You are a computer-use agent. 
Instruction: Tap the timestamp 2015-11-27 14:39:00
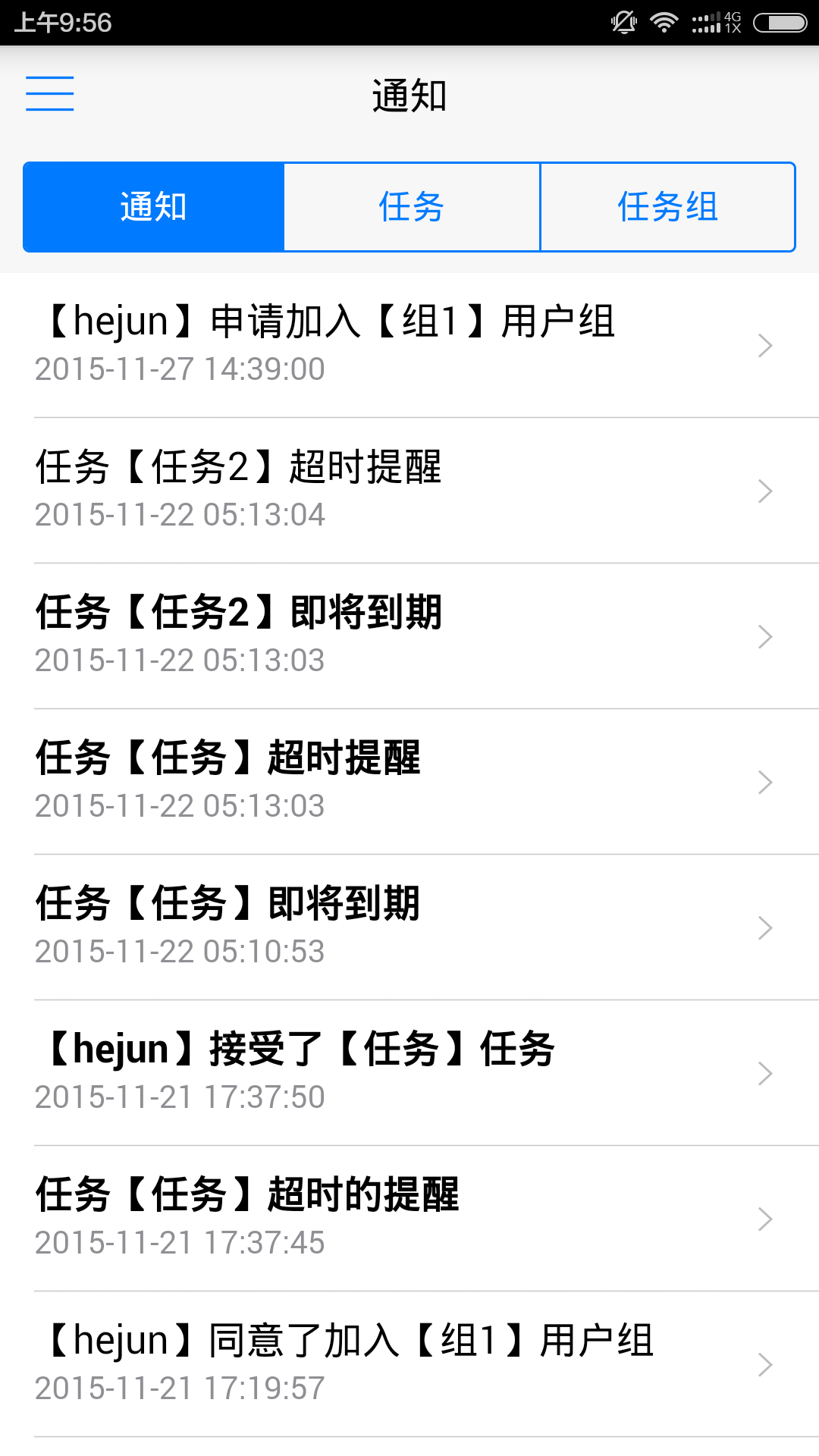pyautogui.click(x=180, y=369)
